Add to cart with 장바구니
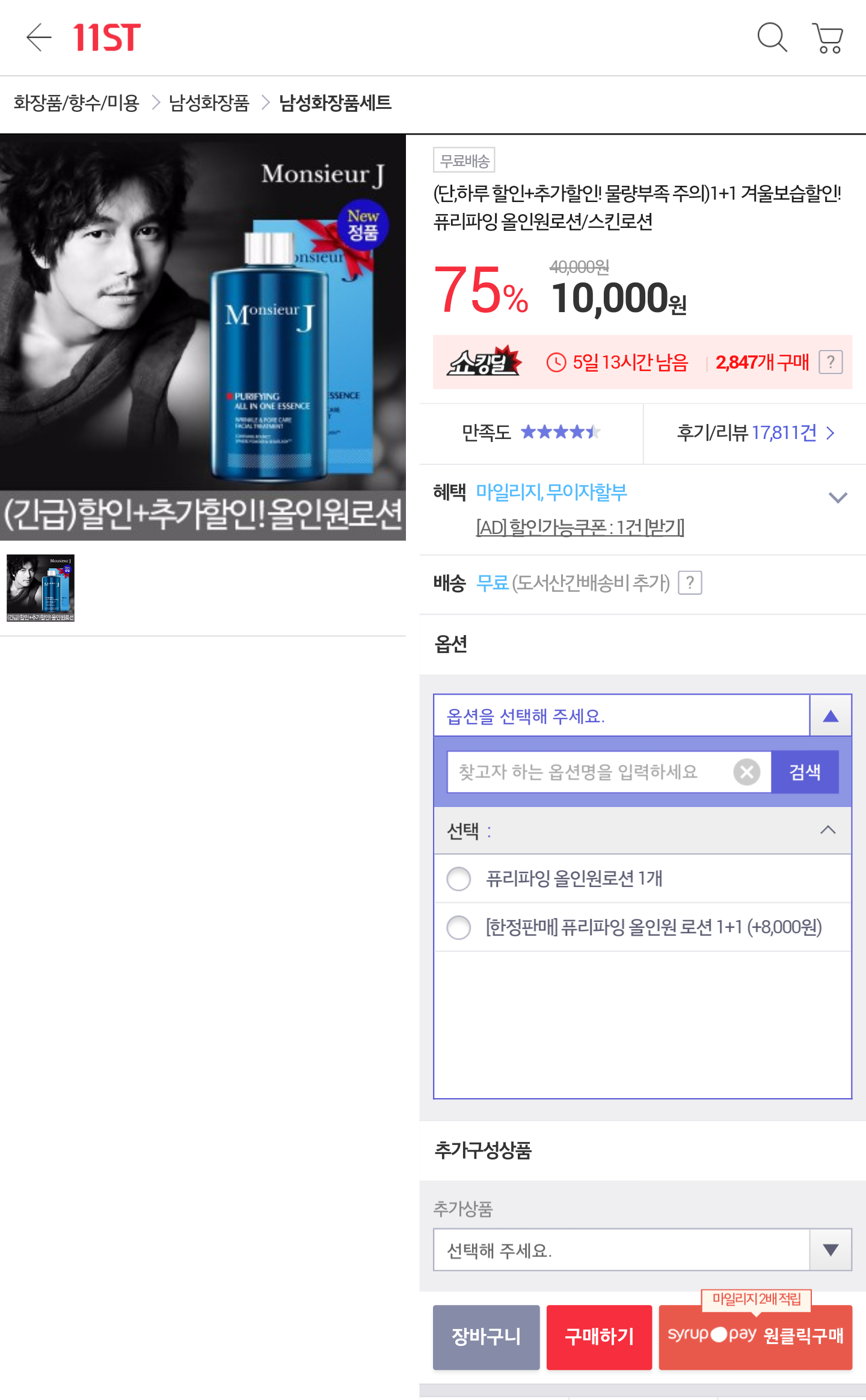The image size is (866, 1400). tap(486, 1336)
